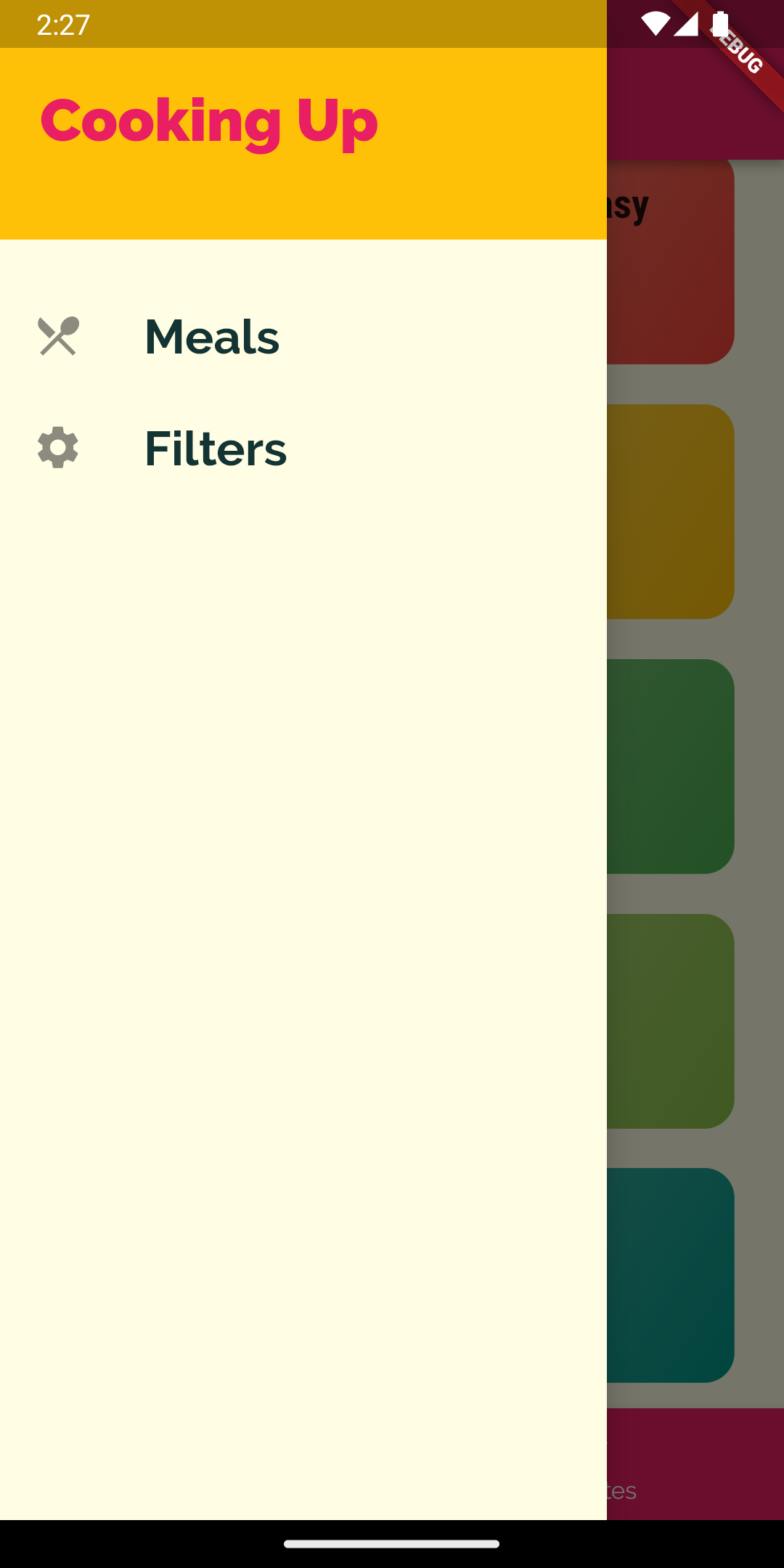This screenshot has width=784, height=1568.
Task: Open the Filters drawer item
Action: coord(303,448)
